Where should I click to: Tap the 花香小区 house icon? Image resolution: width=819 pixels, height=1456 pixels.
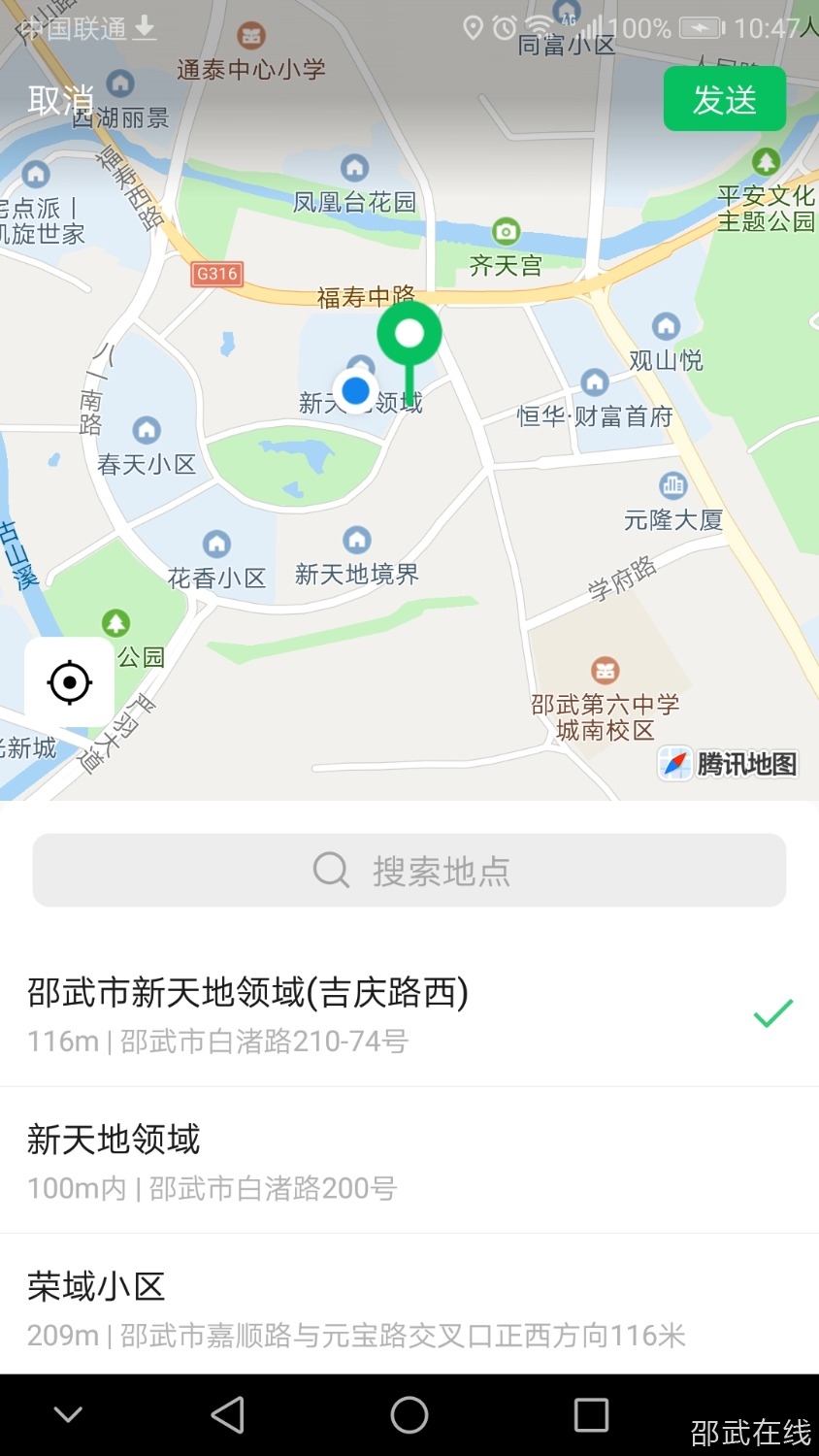click(216, 544)
